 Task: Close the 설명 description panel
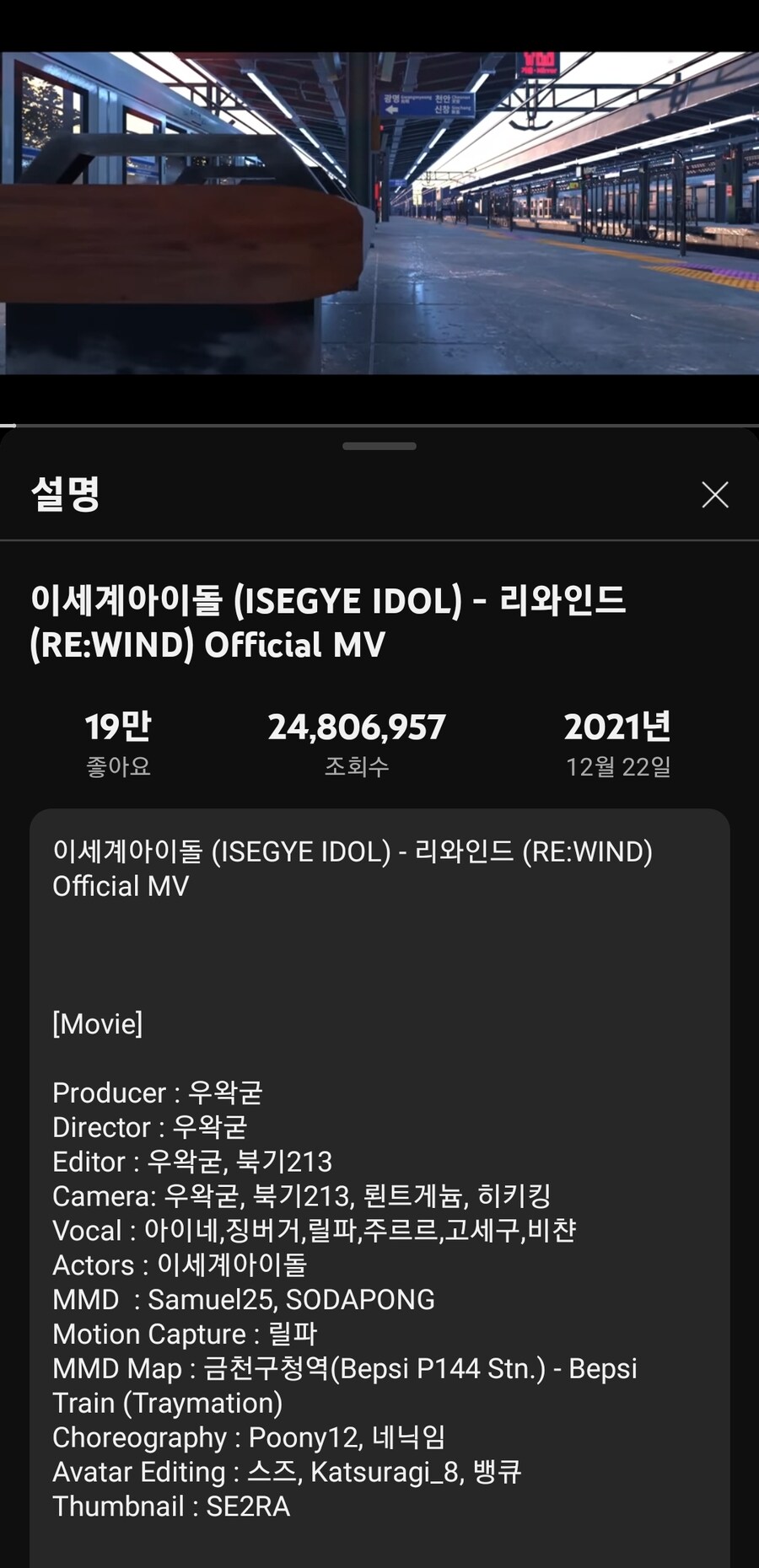tap(714, 495)
